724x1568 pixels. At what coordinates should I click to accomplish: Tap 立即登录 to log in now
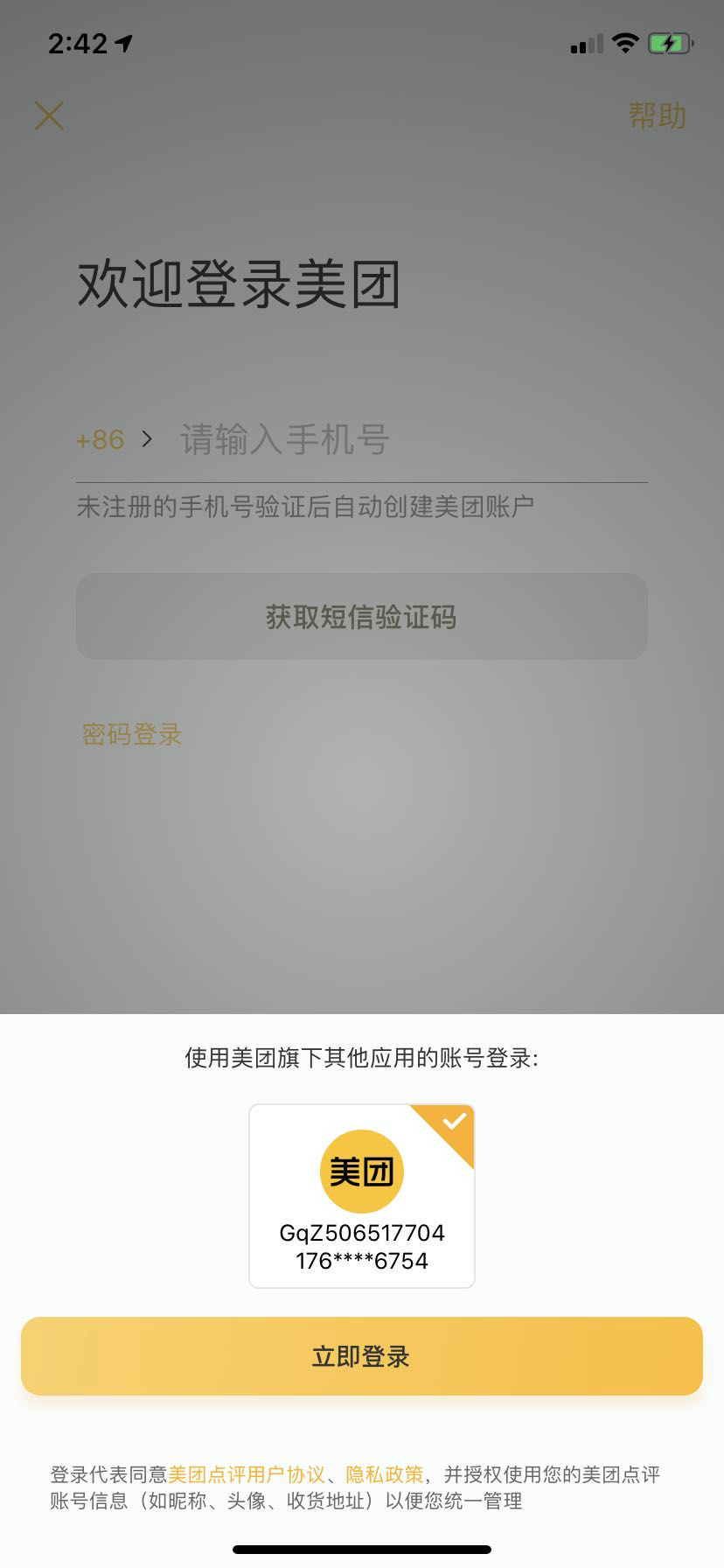361,1356
